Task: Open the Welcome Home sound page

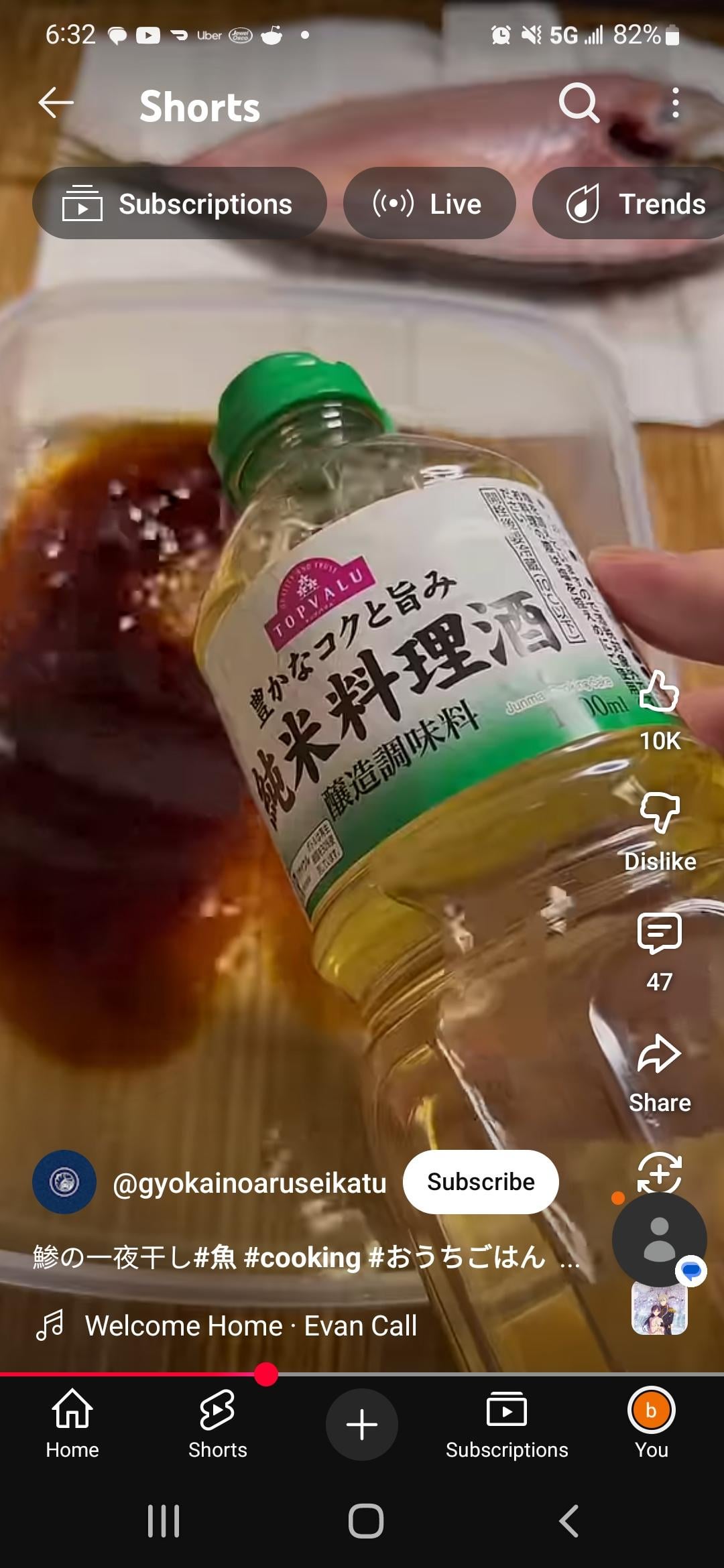Action: (251, 1325)
